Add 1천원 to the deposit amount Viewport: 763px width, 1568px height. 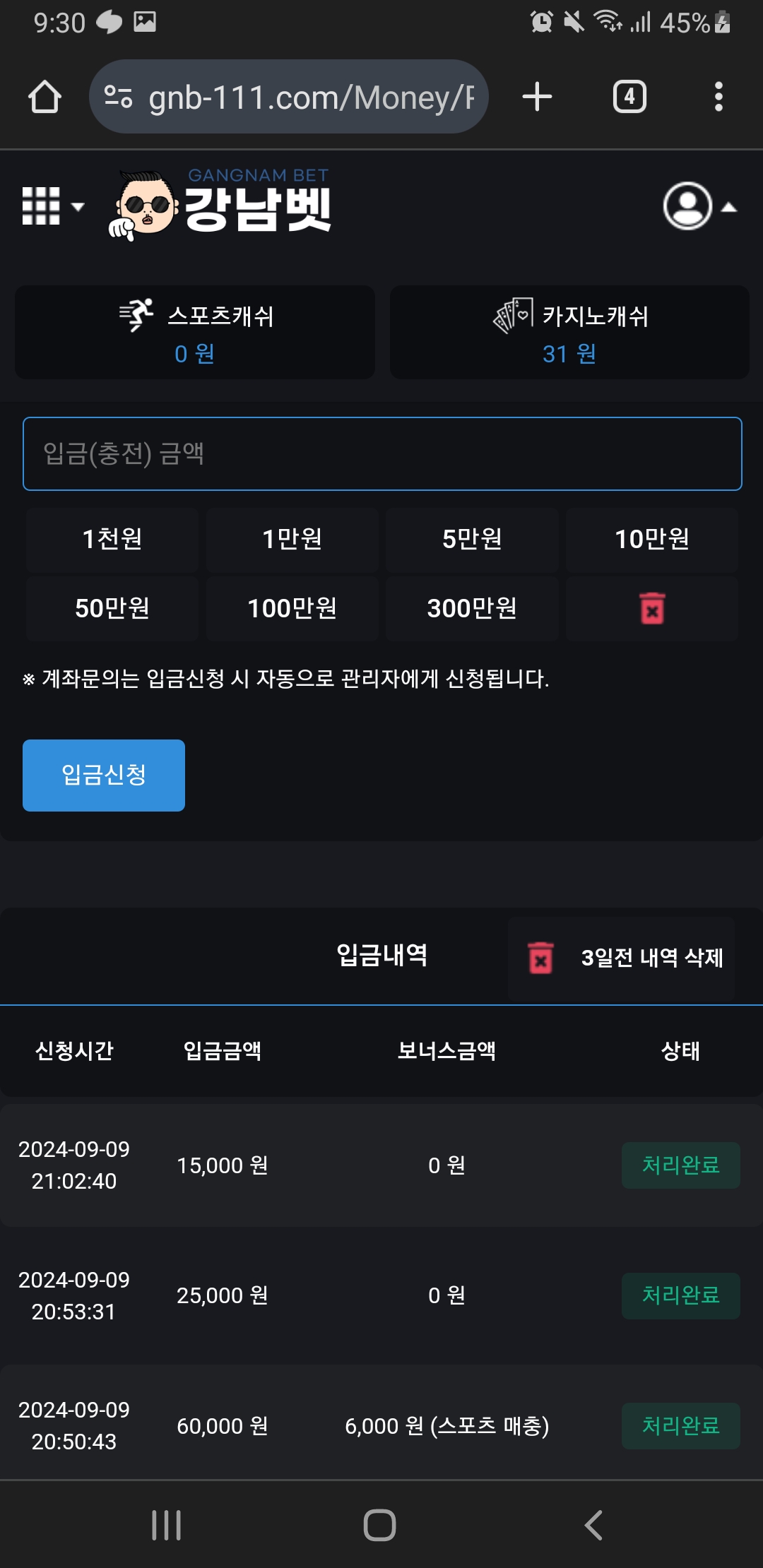112,540
